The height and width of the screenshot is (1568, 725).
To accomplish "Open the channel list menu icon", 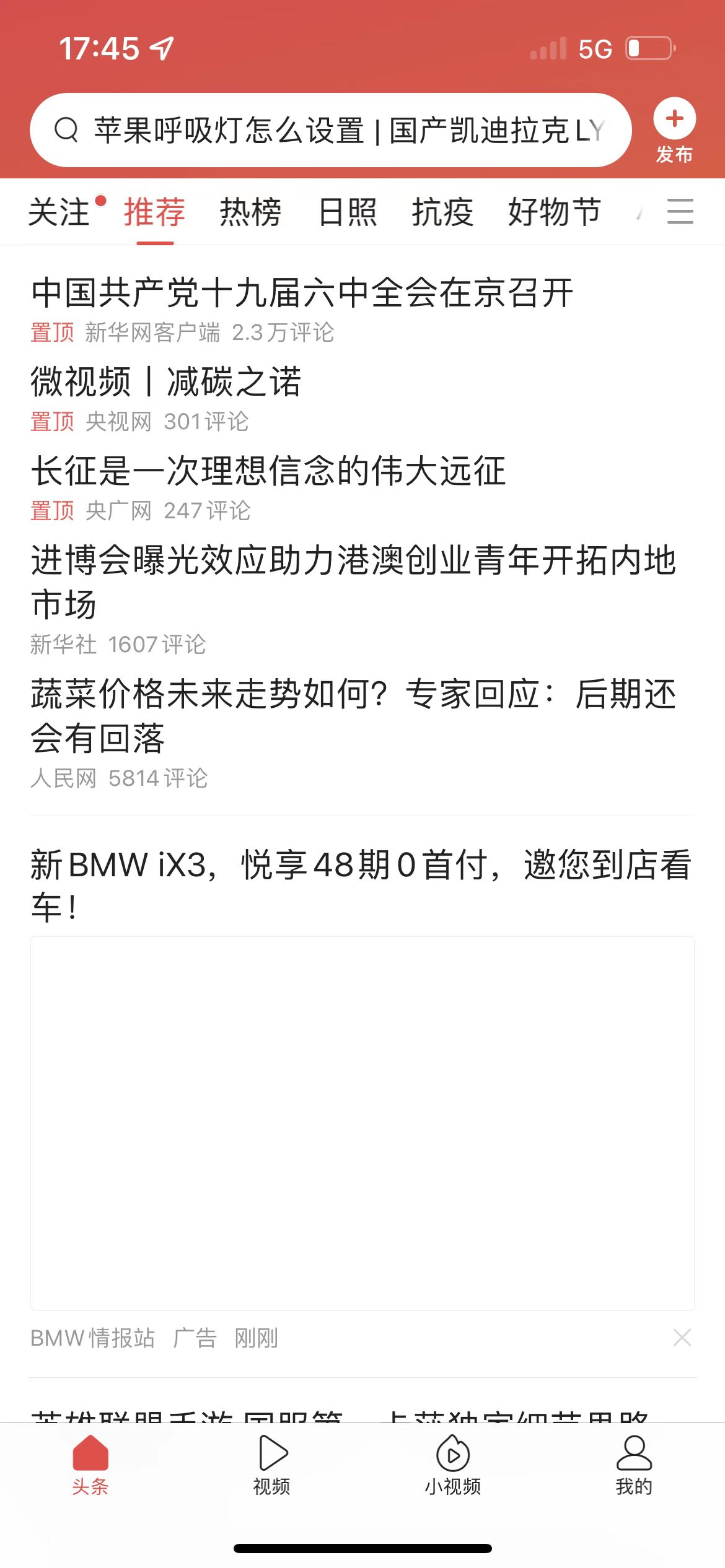I will (680, 212).
